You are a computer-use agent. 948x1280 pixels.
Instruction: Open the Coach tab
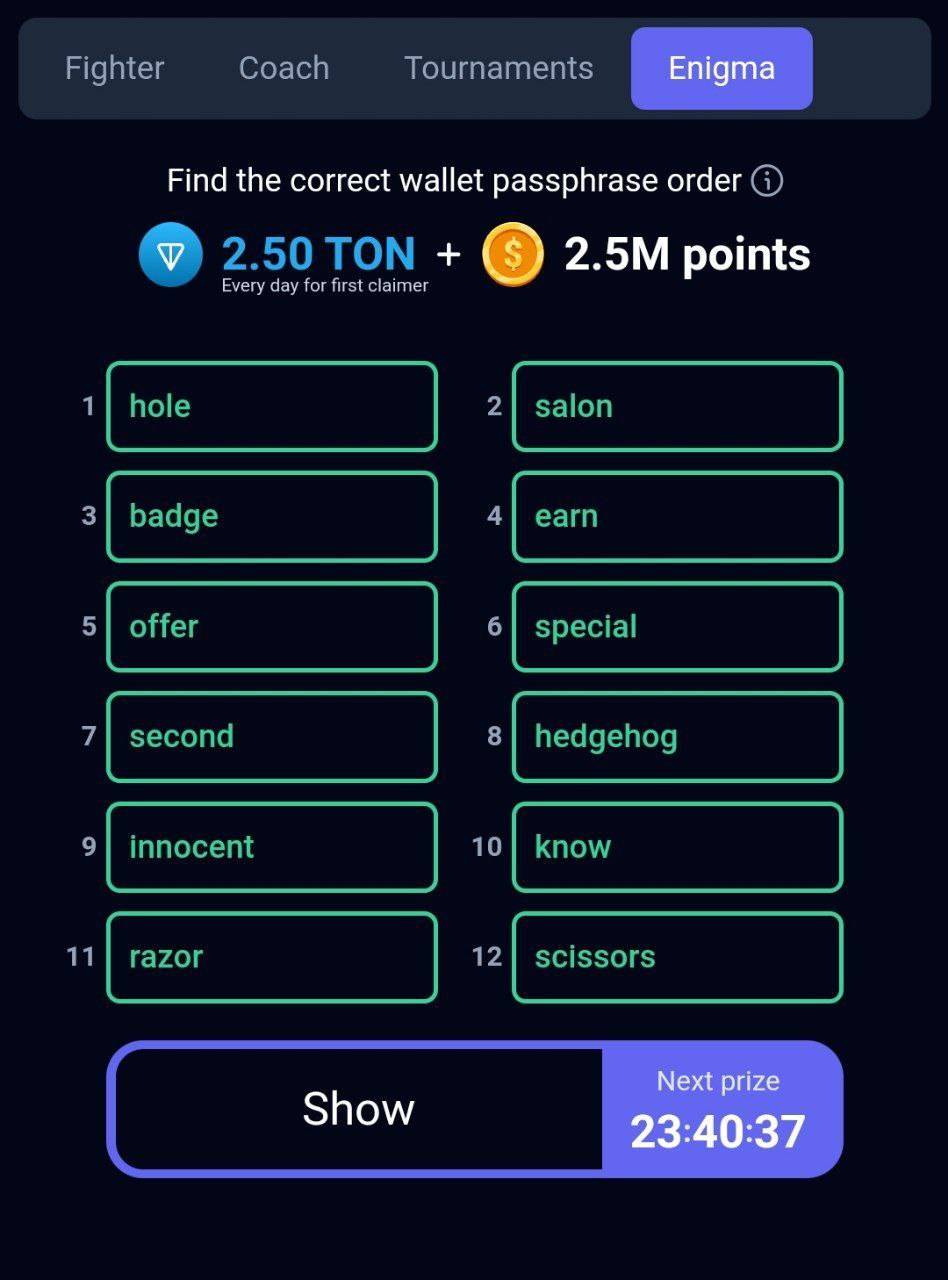pos(284,68)
